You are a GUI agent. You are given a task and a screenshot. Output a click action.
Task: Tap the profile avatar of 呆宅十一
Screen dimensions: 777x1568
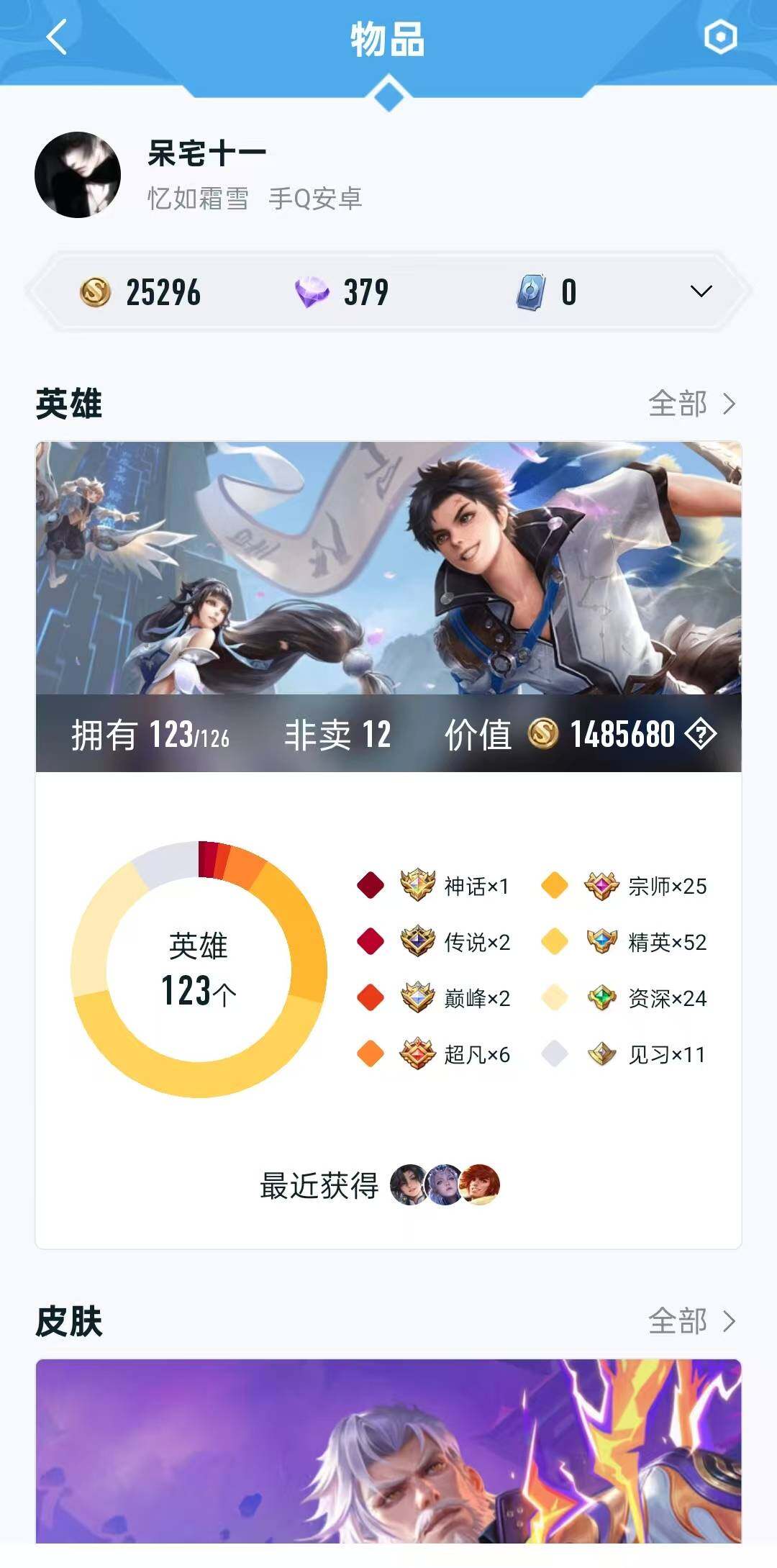pyautogui.click(x=78, y=175)
